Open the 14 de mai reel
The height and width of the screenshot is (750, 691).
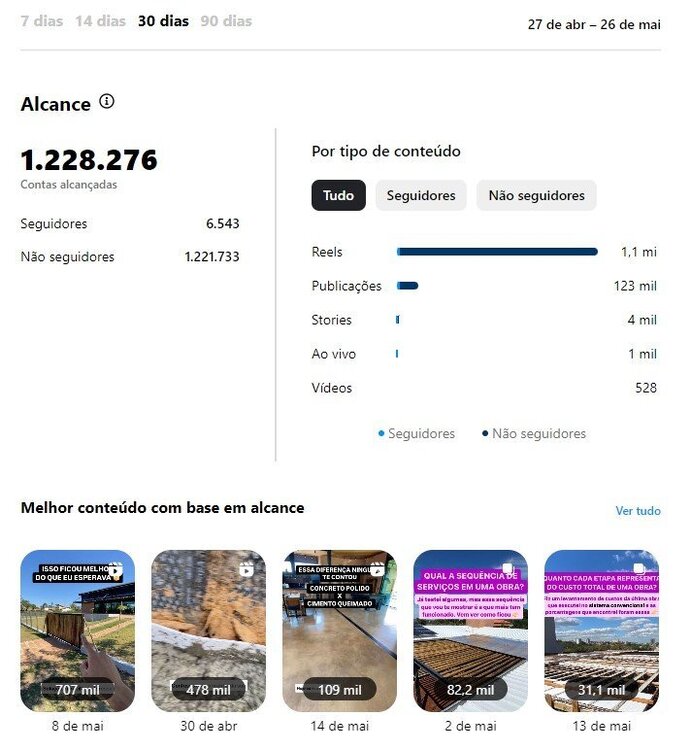(x=339, y=630)
